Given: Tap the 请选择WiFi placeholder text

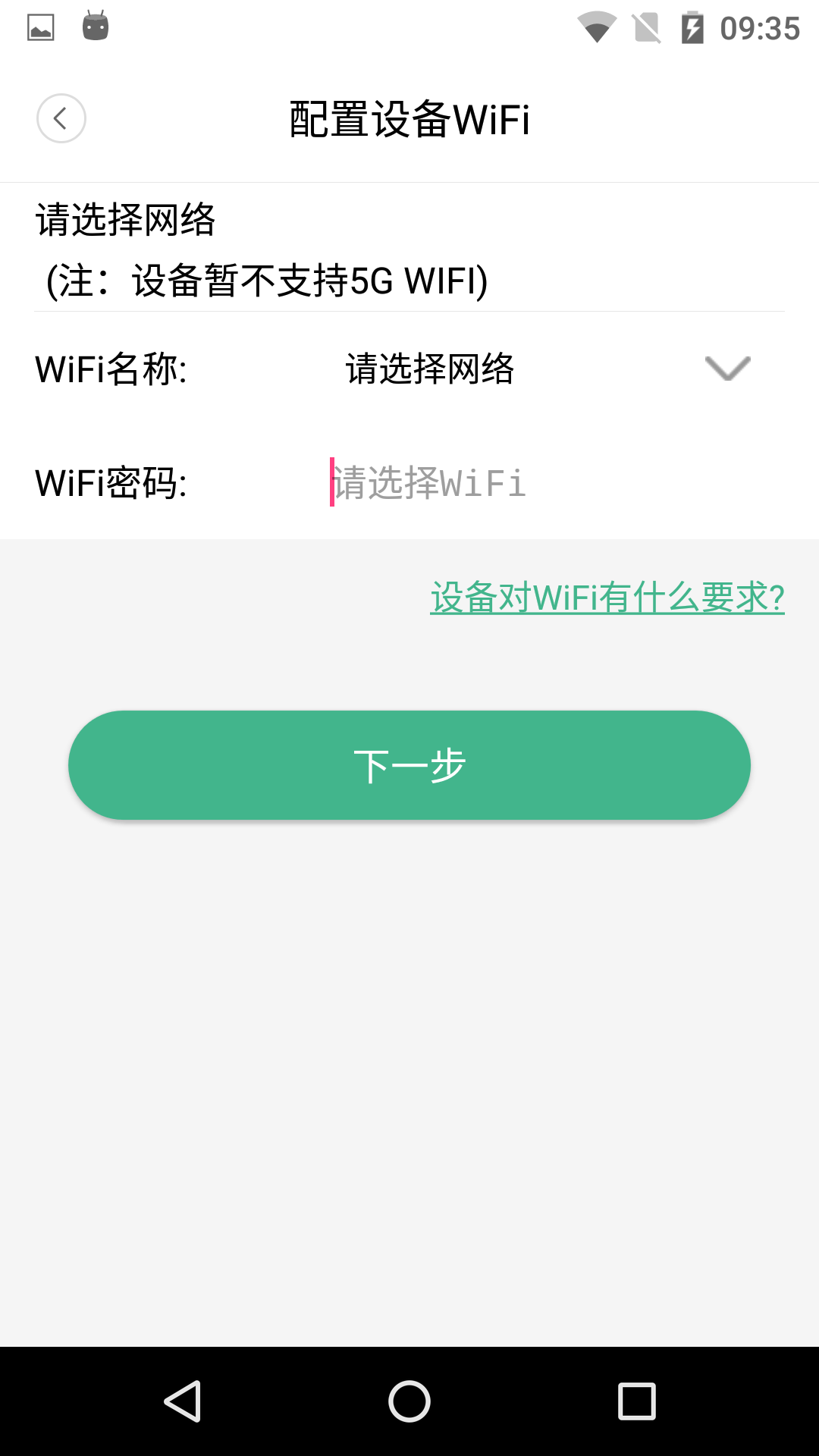Looking at the screenshot, I should pyautogui.click(x=429, y=483).
